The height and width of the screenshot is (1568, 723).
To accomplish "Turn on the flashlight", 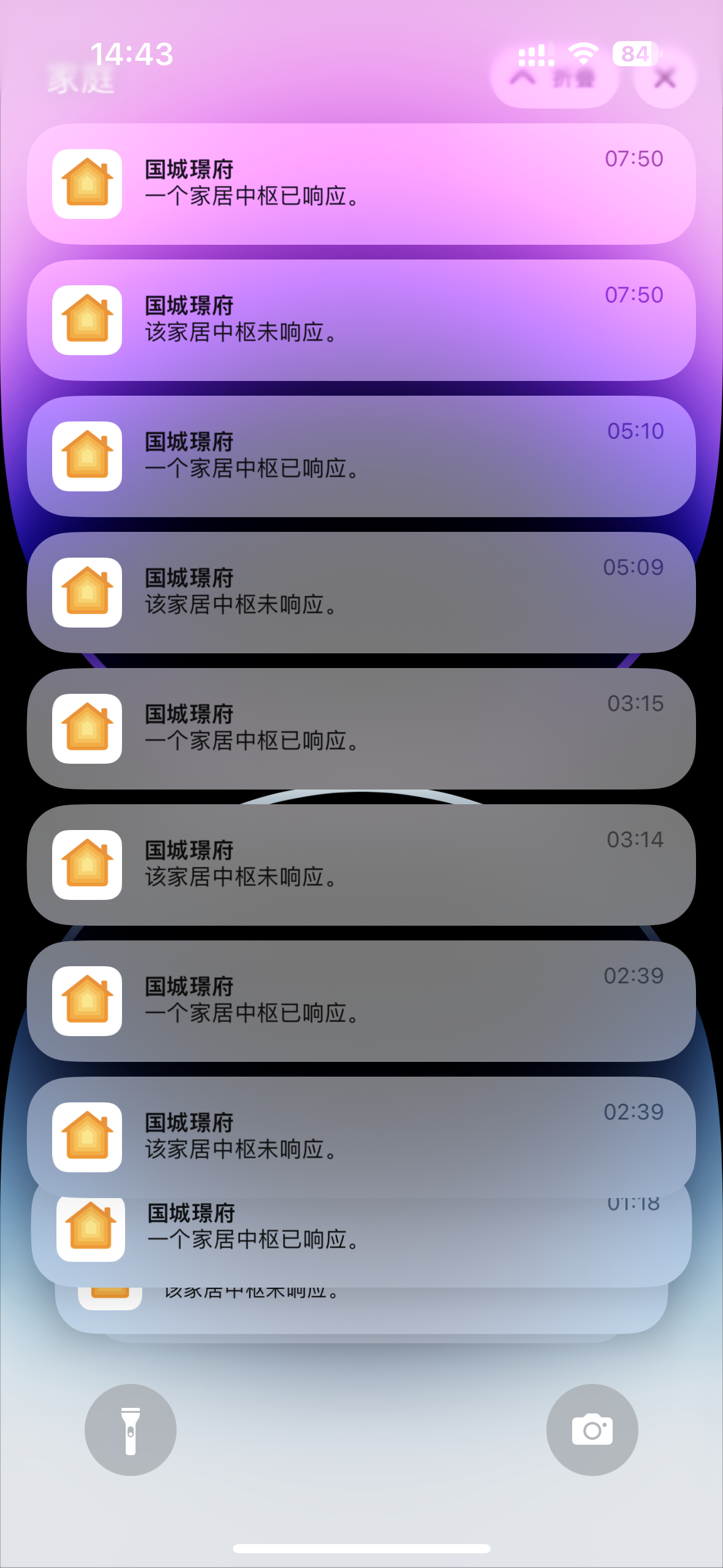I will tap(131, 1429).
